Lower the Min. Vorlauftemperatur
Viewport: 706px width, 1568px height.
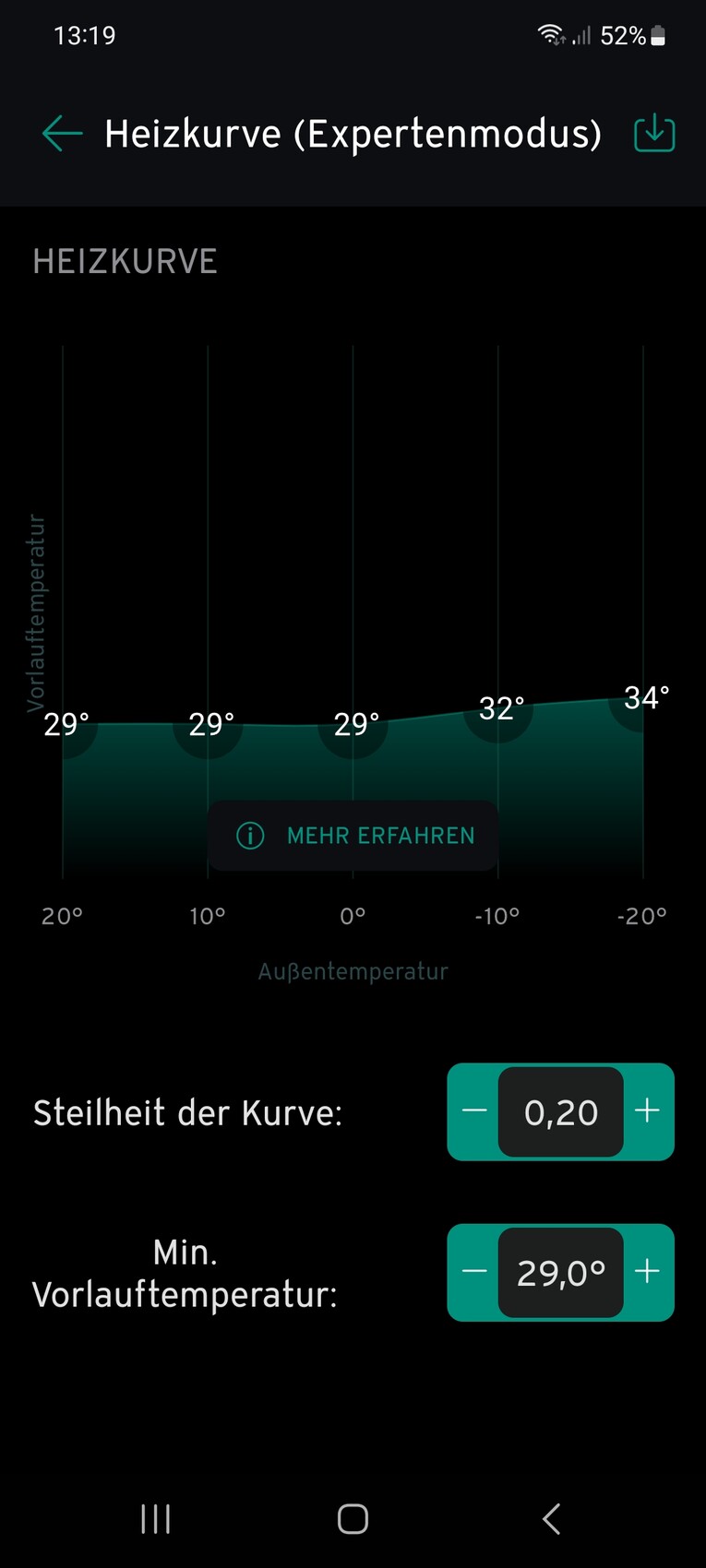[x=473, y=1272]
